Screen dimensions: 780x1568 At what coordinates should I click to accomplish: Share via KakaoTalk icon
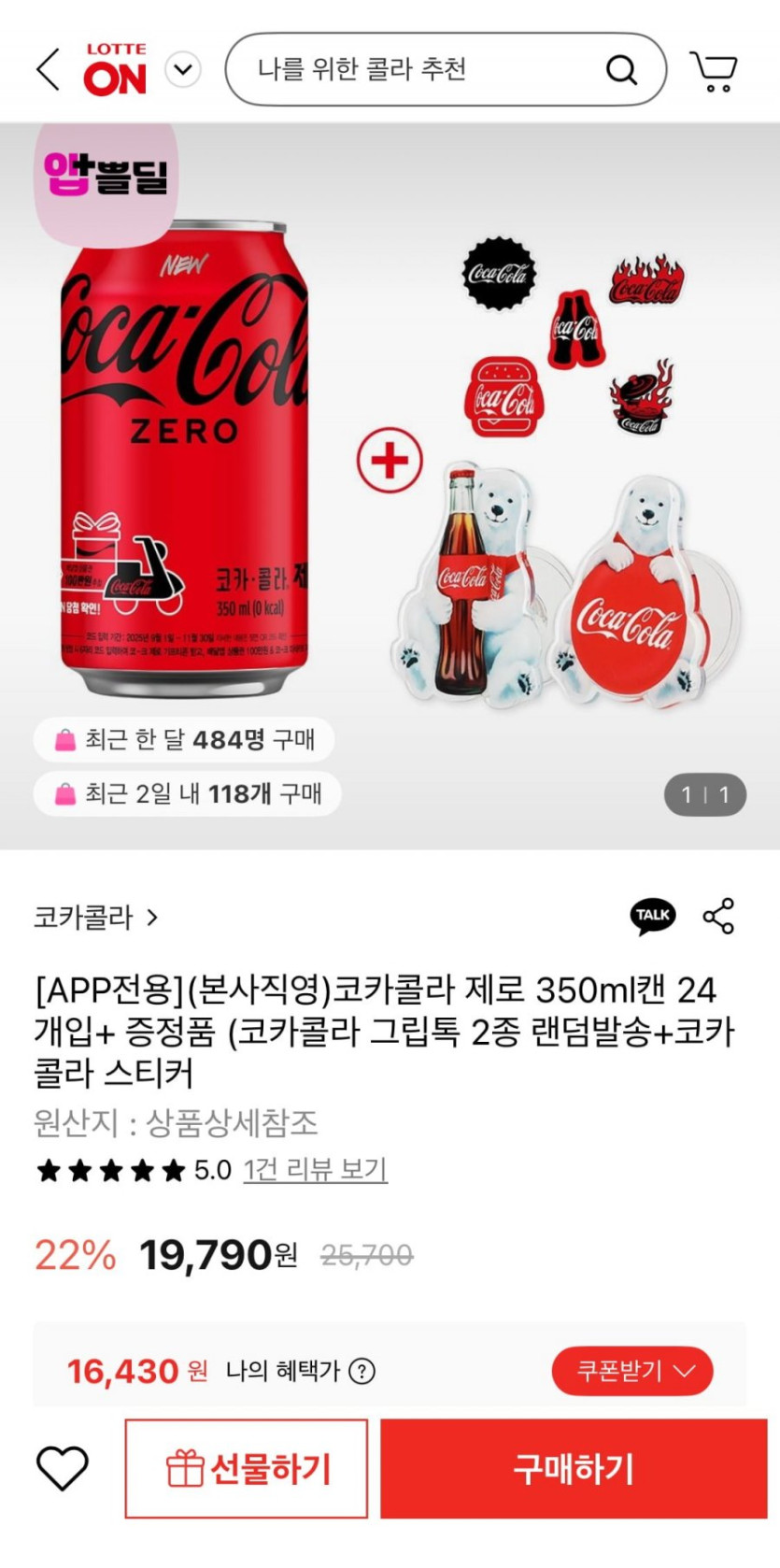tap(652, 916)
